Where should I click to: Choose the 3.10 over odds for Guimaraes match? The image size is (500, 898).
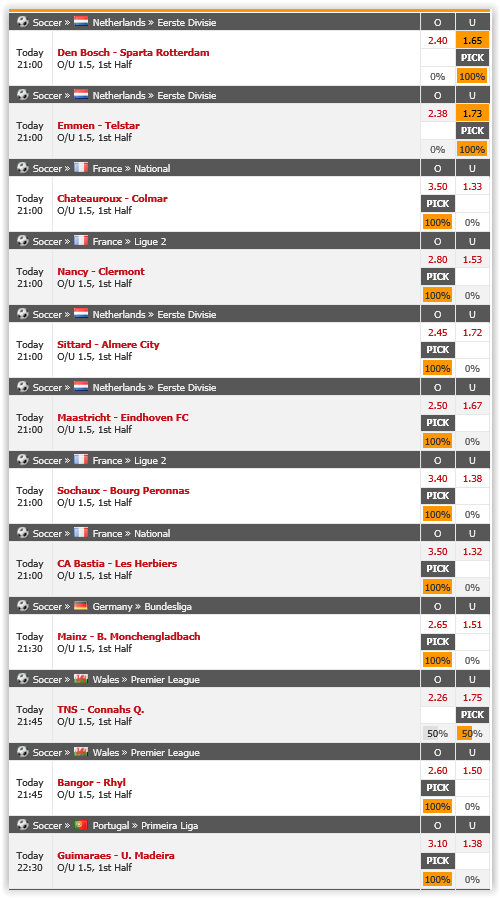click(x=438, y=844)
